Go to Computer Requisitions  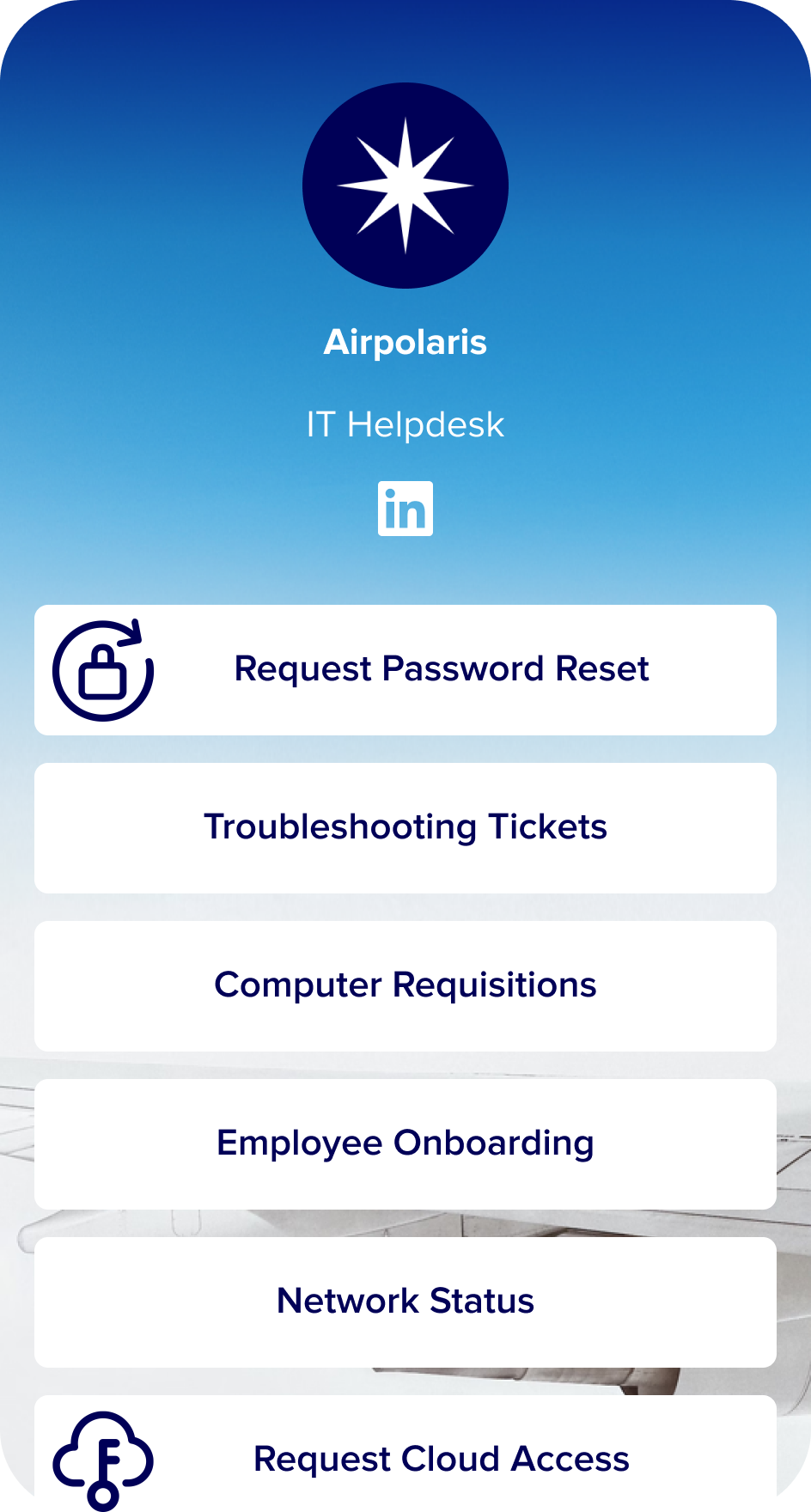click(405, 986)
